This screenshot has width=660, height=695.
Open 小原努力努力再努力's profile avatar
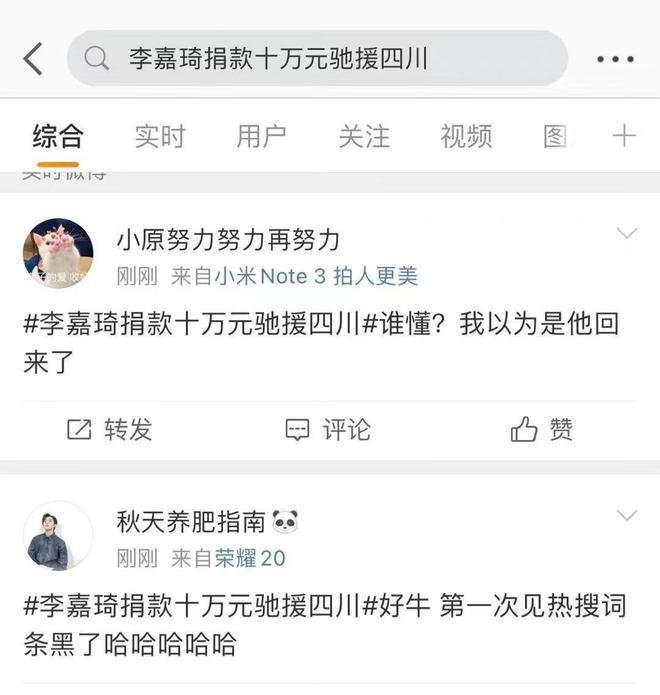[x=58, y=253]
